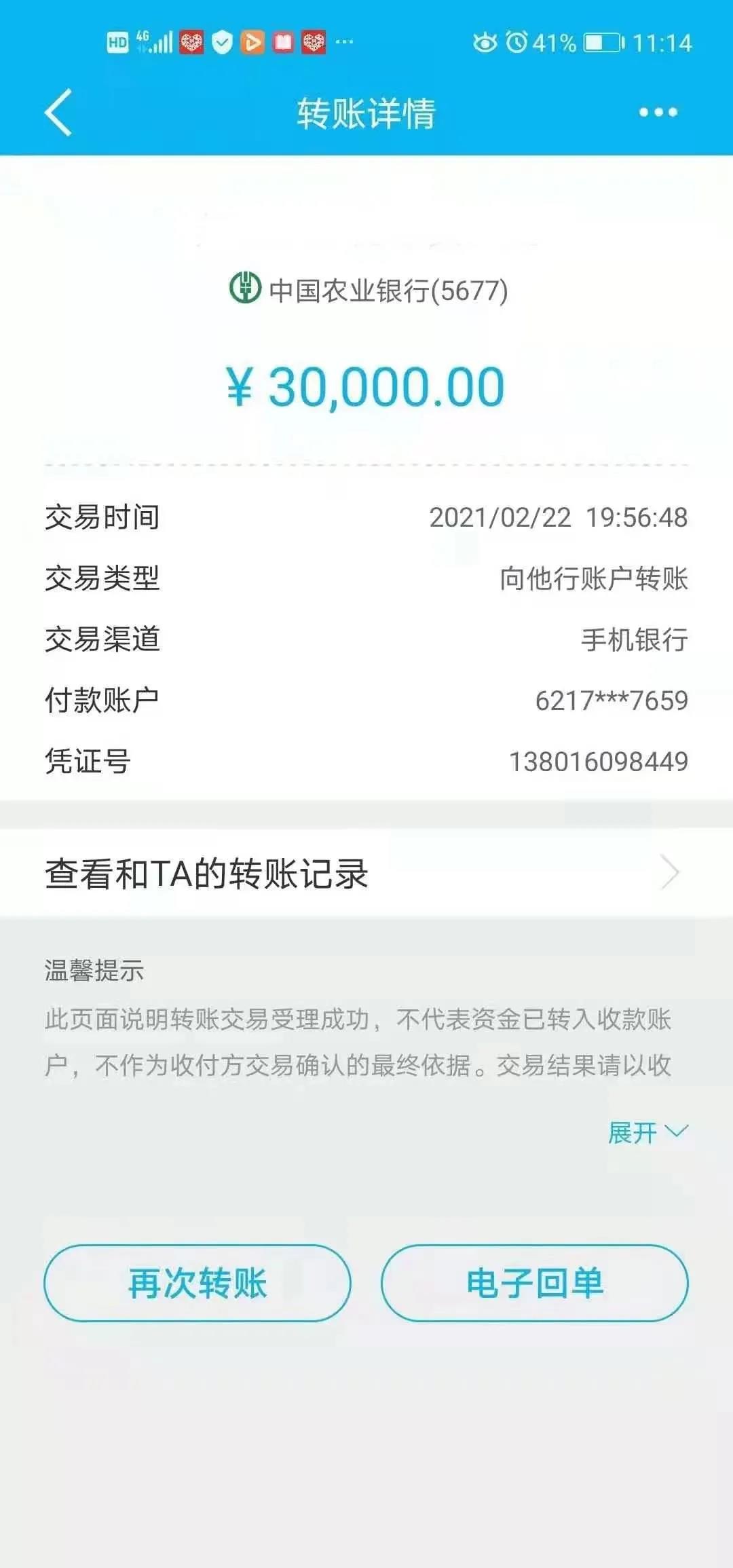Go back from the 转账详情 (transfer details) page
This screenshot has width=733, height=1568.
tap(58, 113)
